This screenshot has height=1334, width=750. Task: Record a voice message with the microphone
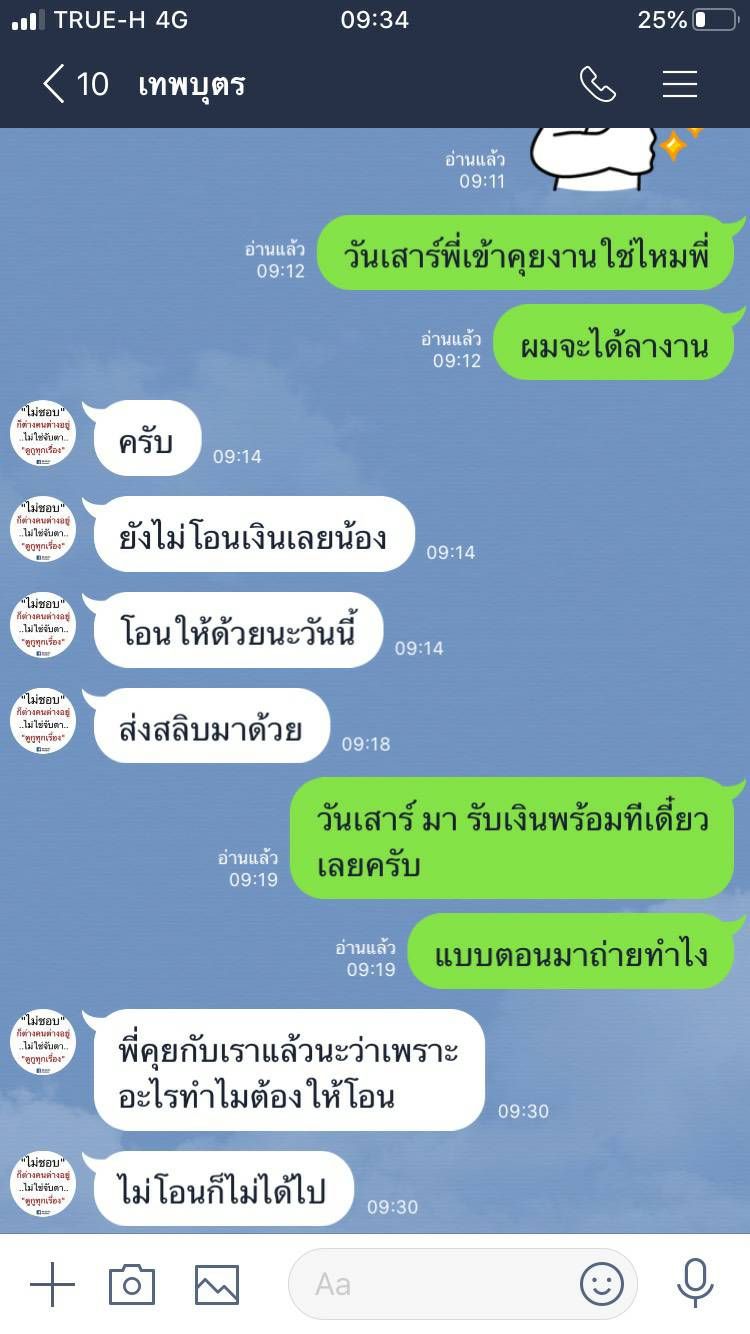click(694, 1284)
